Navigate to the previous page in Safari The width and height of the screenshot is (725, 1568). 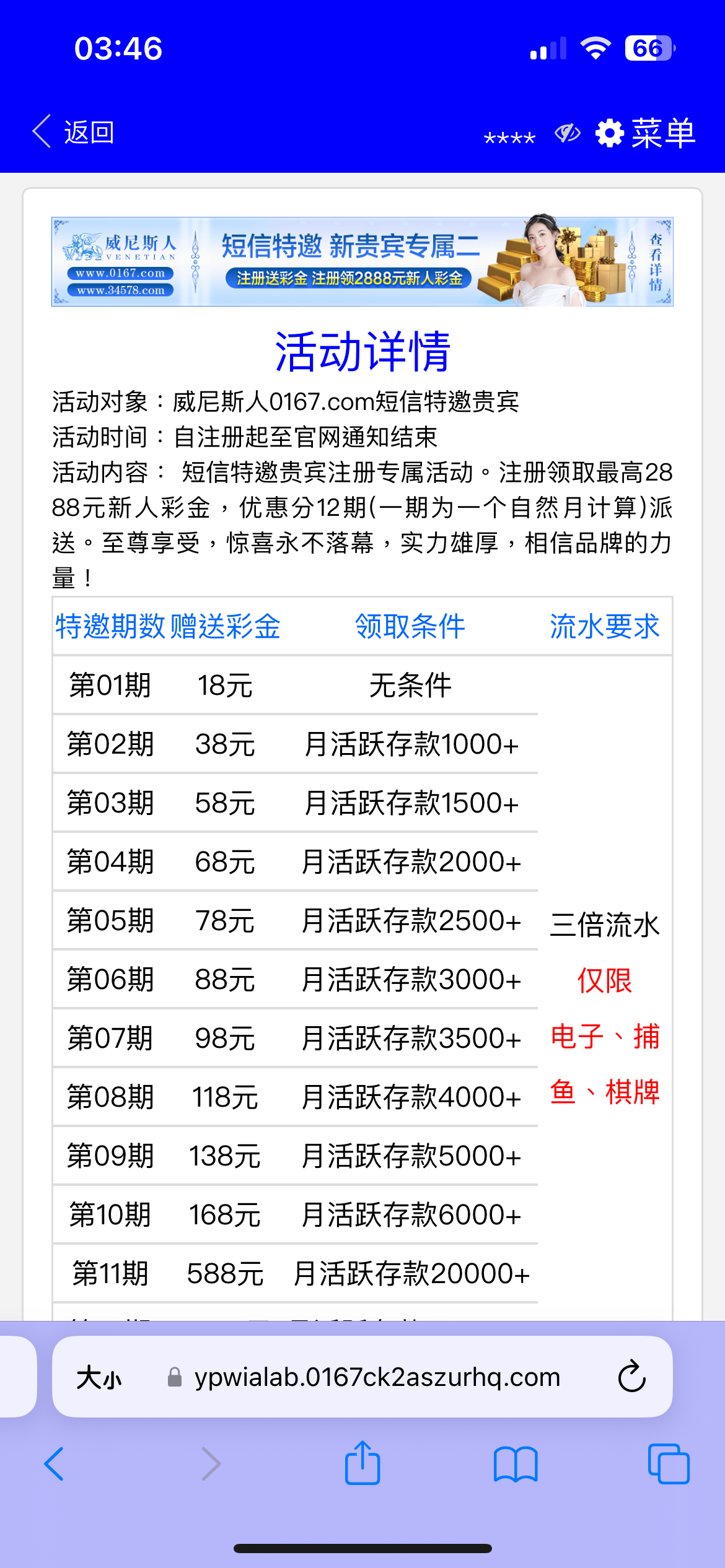click(x=55, y=1464)
